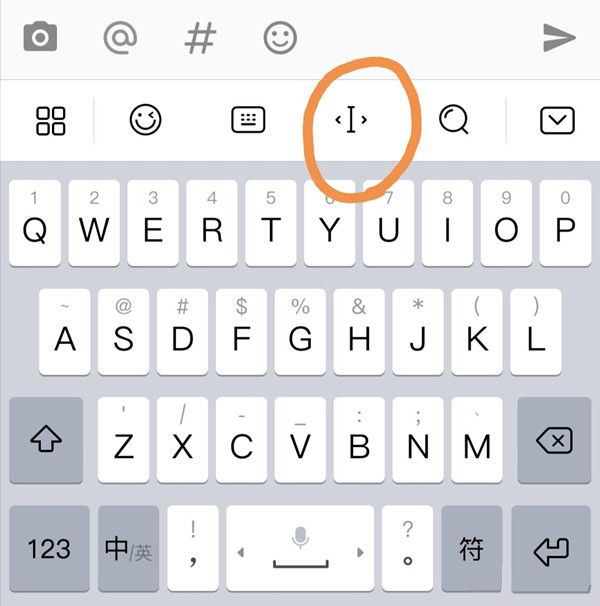The image size is (600, 606).
Task: Switch keyboard layout via the keyboard icon
Action: 248,120
